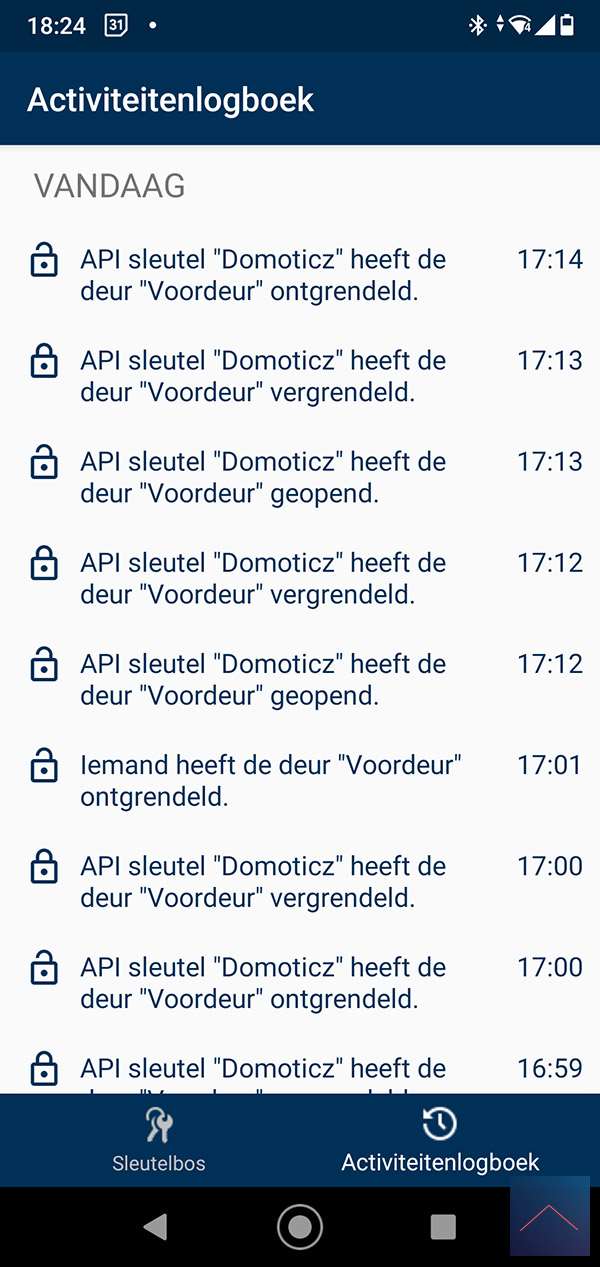Tap the system home button

(x=300, y=1227)
